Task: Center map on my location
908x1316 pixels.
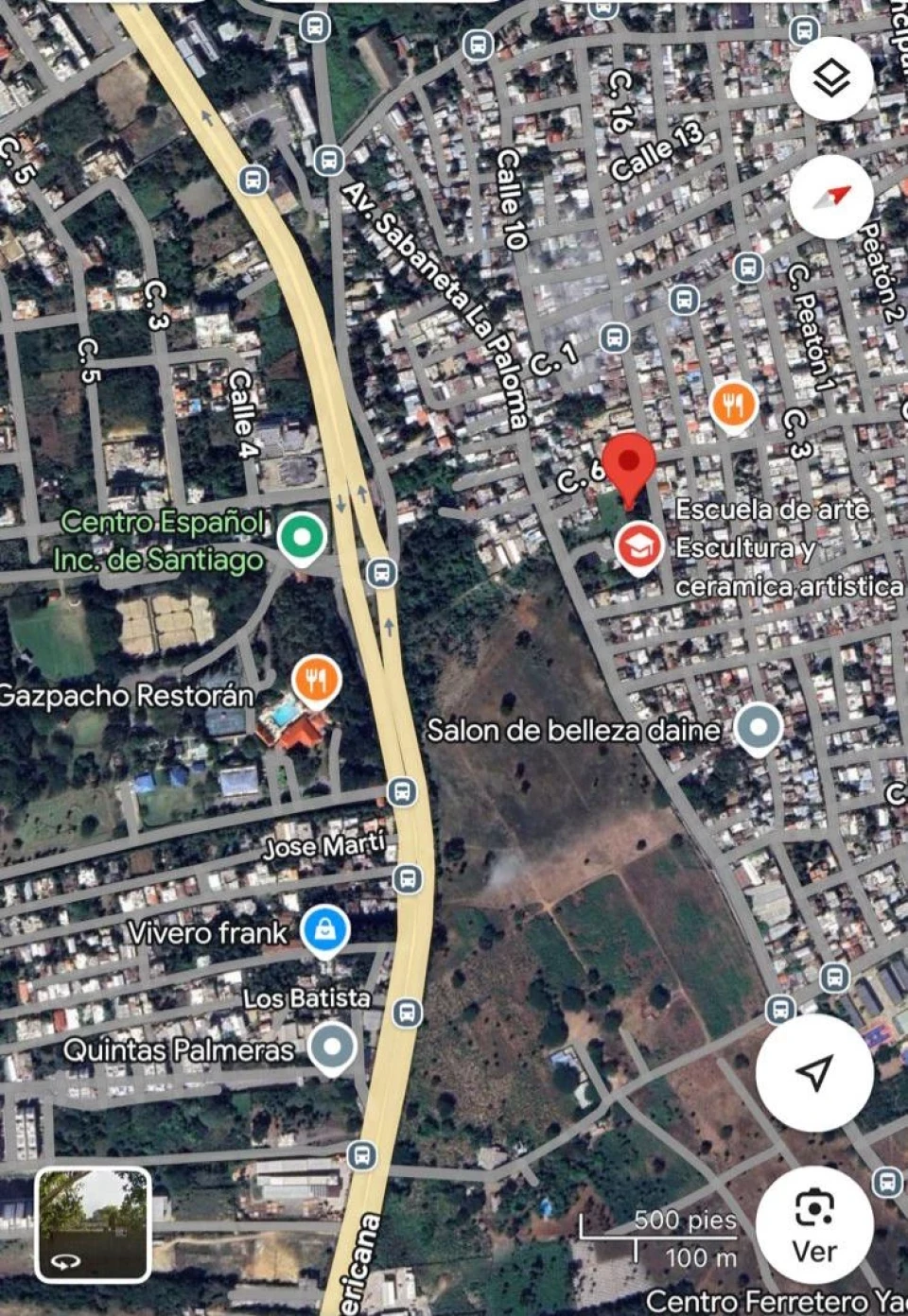Action: [814, 1072]
